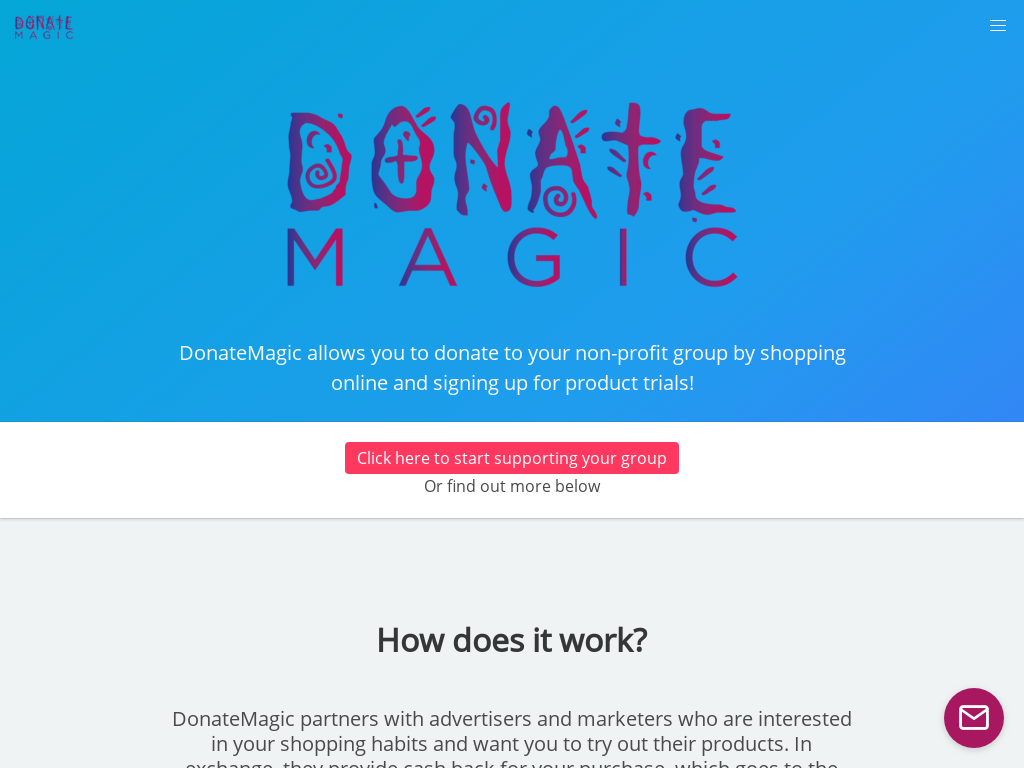Screen dimensions: 1024x768
Task: Open the mail contact floating button
Action: coord(973,718)
